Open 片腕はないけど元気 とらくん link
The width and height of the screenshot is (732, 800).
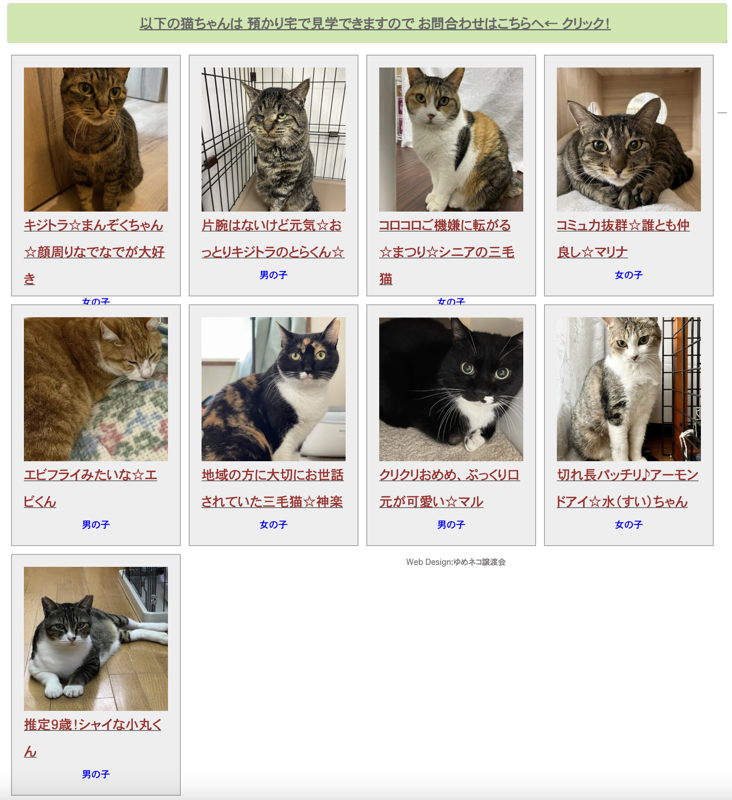(272, 226)
